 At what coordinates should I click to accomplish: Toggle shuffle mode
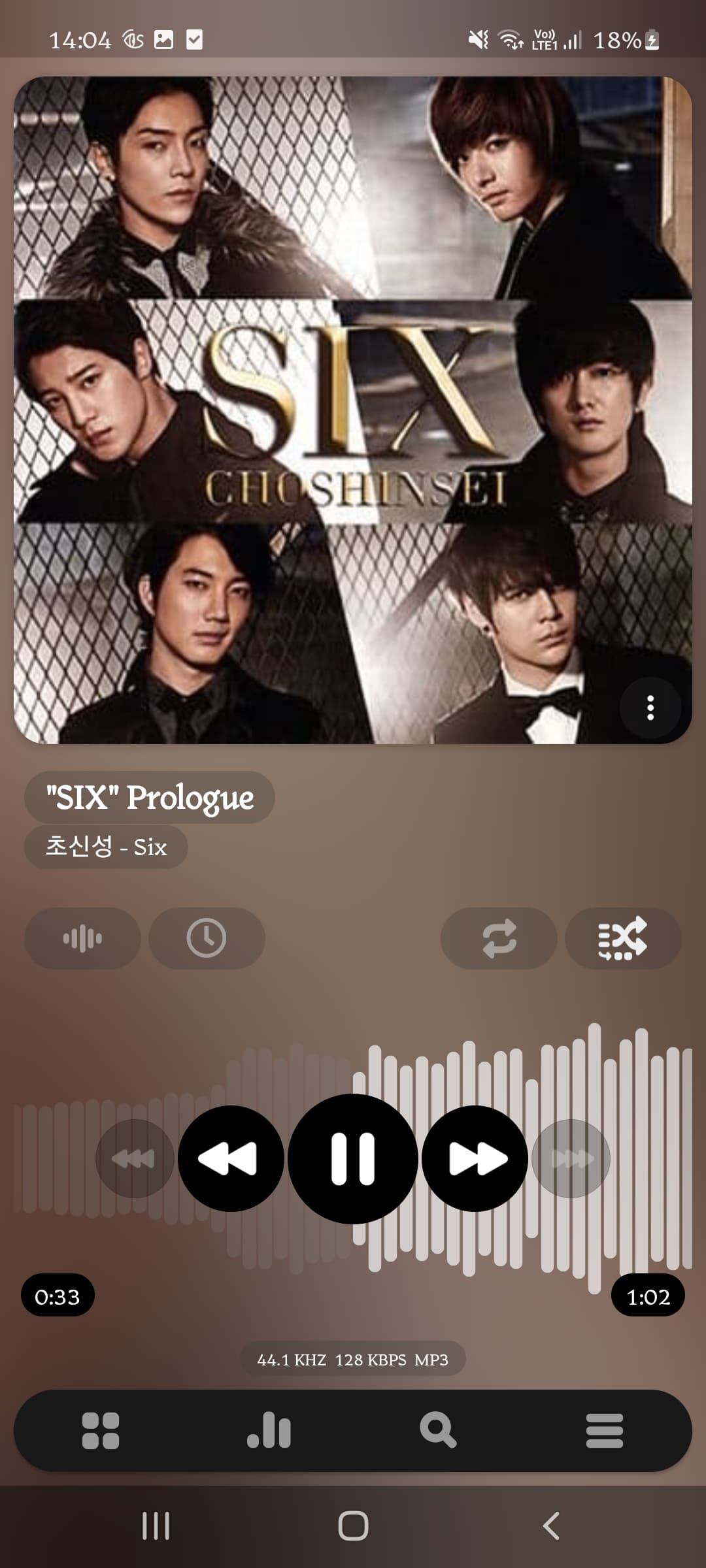point(623,938)
